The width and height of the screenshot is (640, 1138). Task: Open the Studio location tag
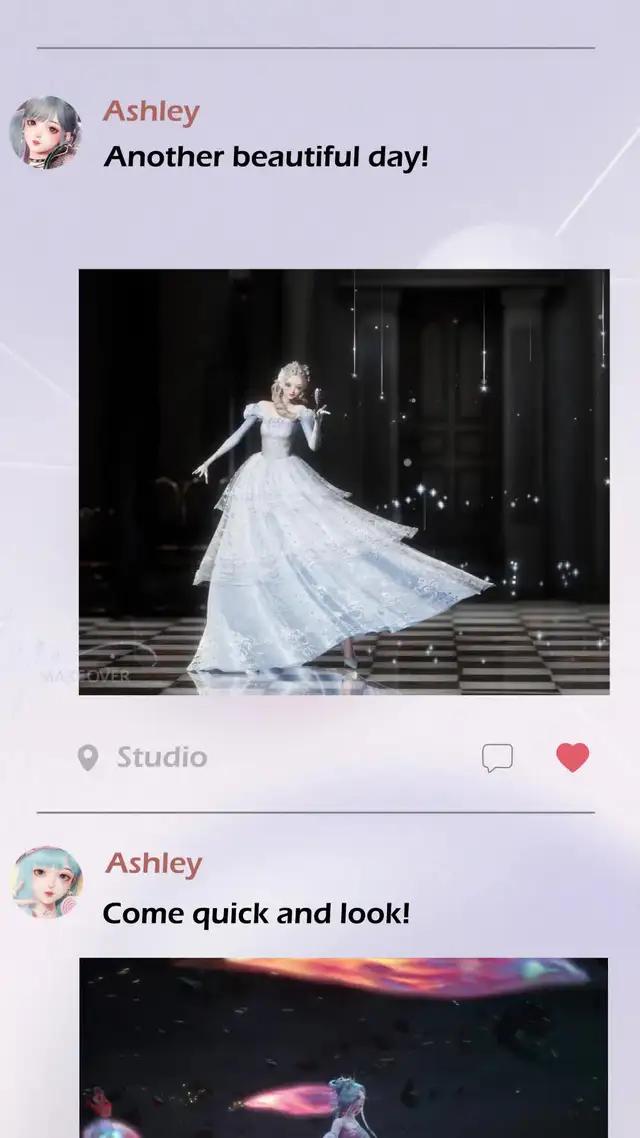(143, 758)
